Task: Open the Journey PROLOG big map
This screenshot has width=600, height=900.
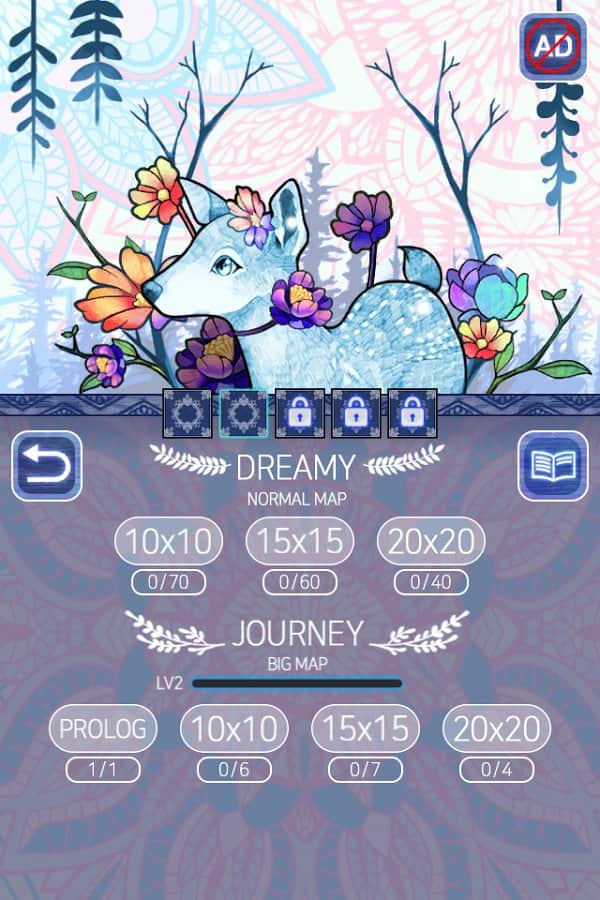Action: tap(103, 728)
